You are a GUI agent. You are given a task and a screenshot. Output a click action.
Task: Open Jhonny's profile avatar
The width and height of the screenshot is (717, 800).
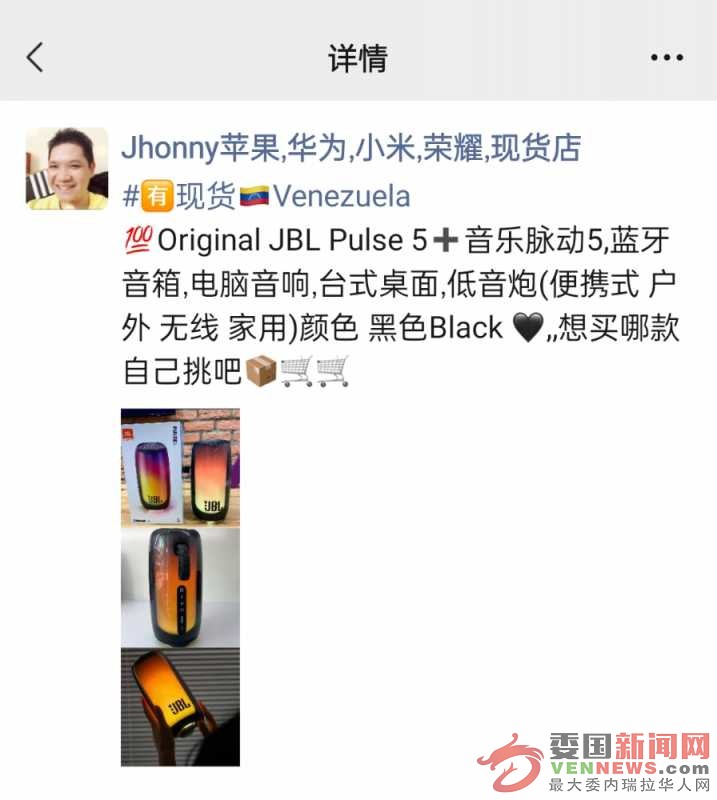(x=66, y=168)
